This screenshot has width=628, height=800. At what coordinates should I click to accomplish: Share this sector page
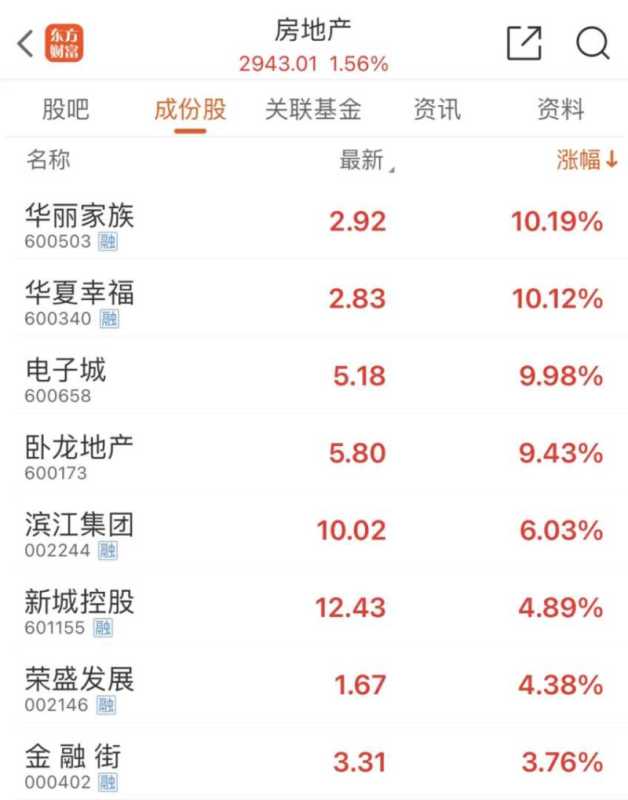(524, 43)
